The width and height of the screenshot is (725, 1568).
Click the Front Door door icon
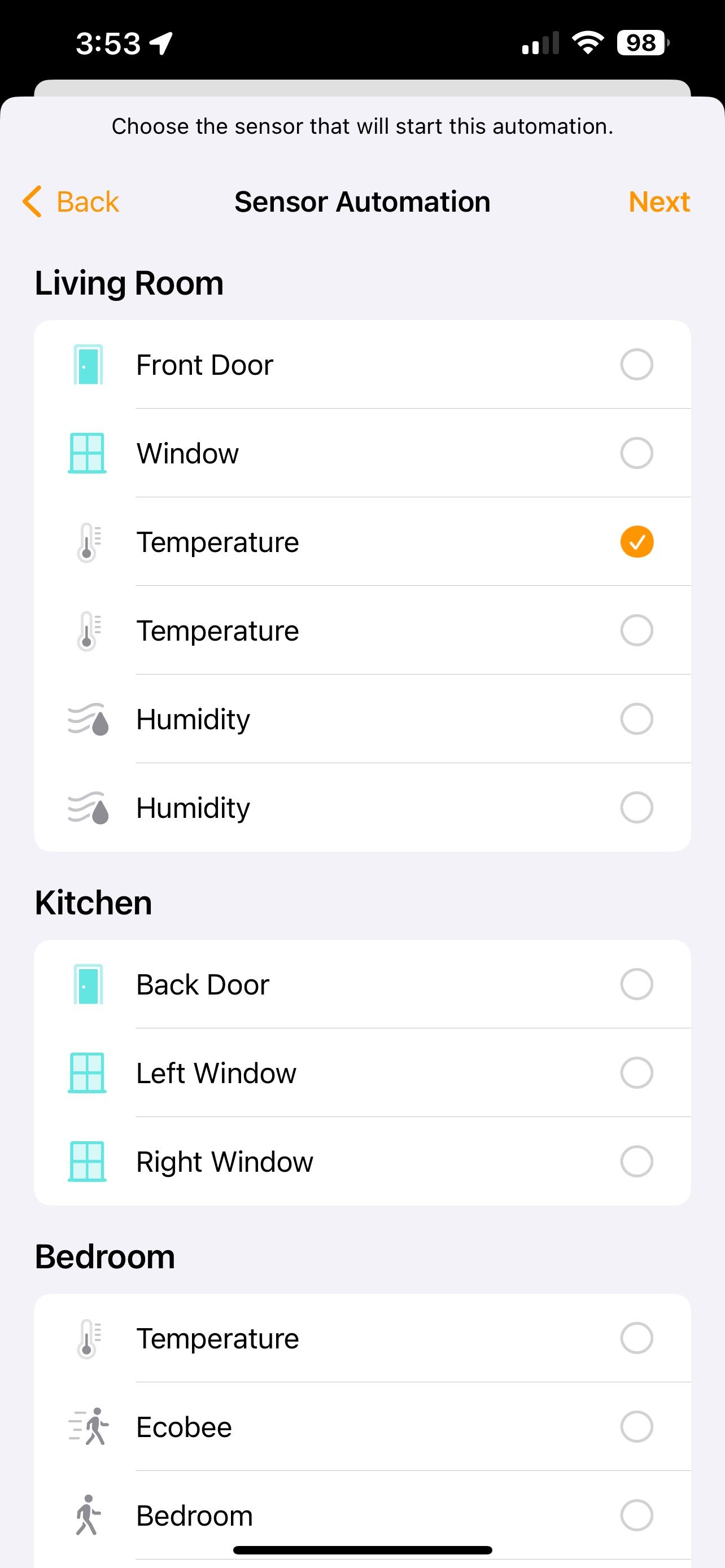[x=87, y=365]
